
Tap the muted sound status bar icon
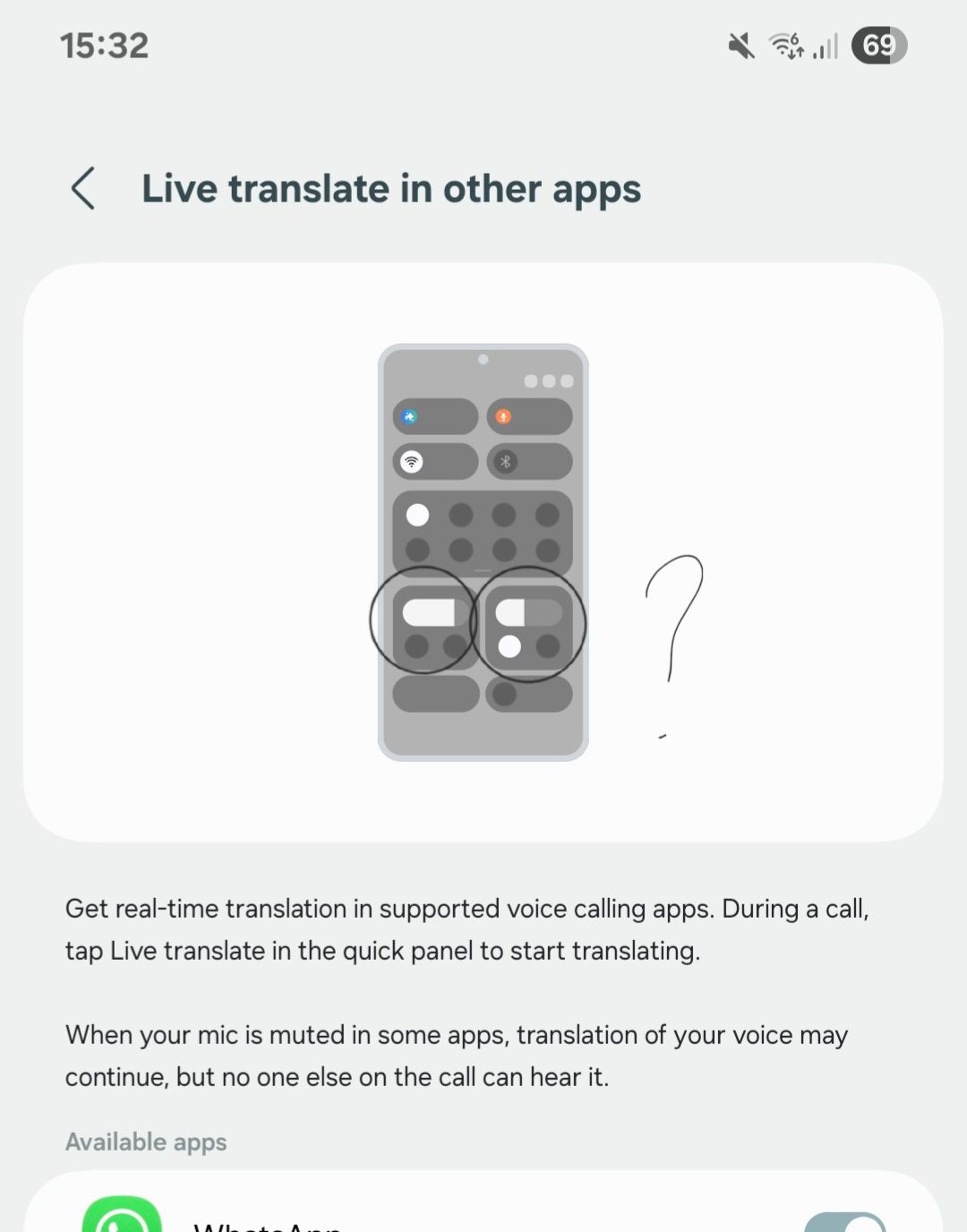point(741,46)
